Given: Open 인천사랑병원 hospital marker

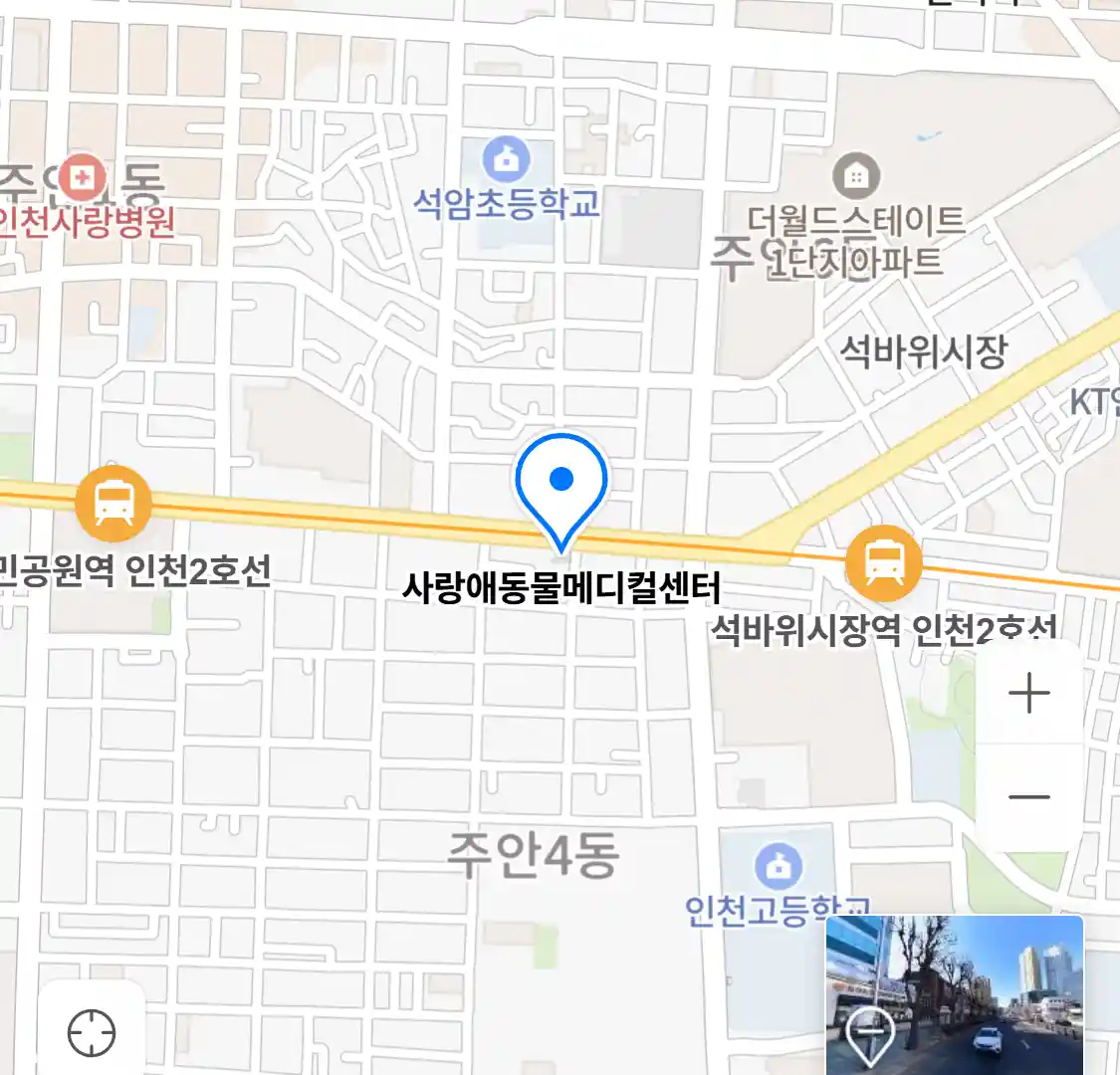Looking at the screenshot, I should tap(82, 180).
